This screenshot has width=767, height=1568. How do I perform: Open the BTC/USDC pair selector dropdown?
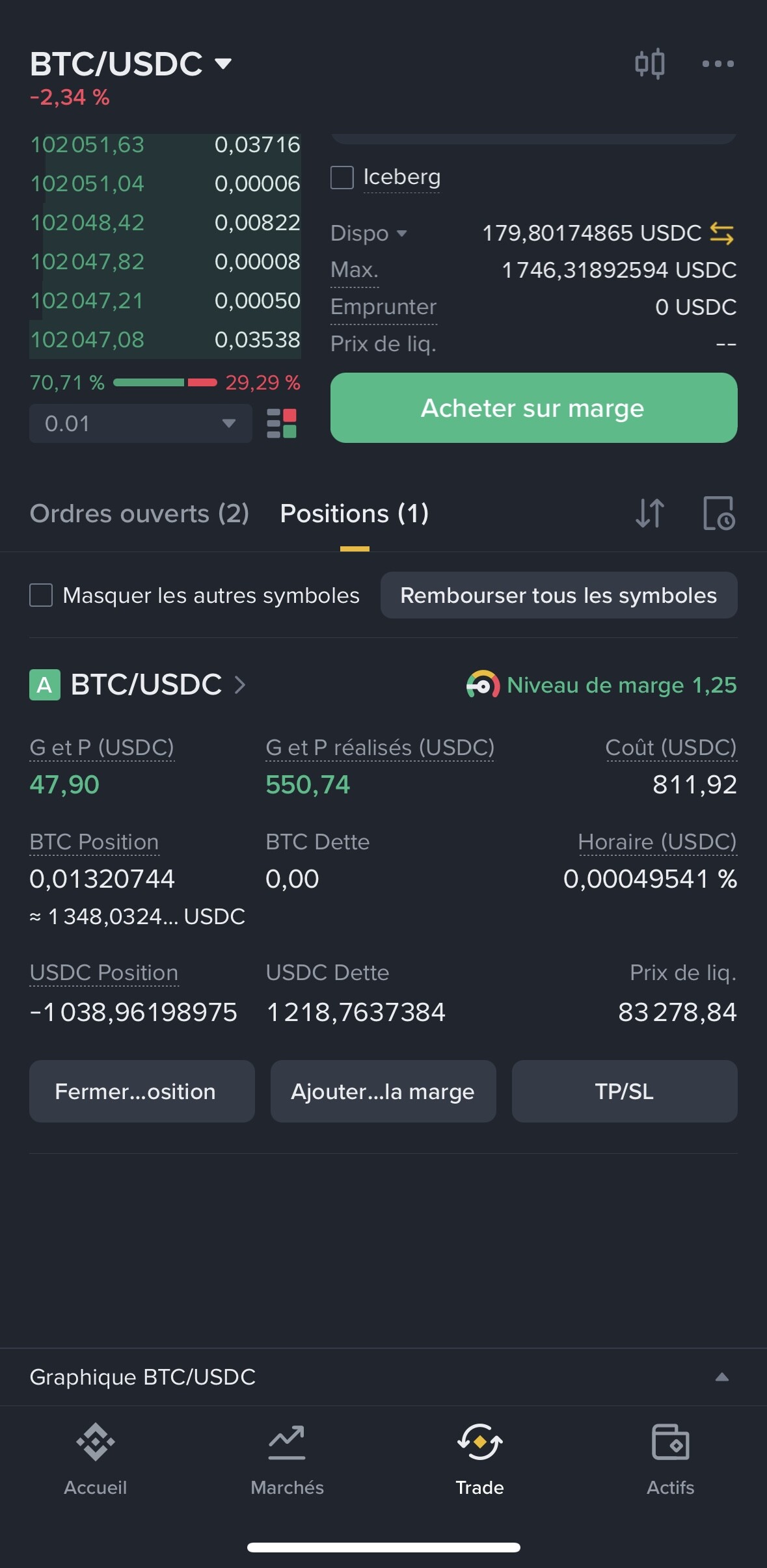click(x=130, y=64)
